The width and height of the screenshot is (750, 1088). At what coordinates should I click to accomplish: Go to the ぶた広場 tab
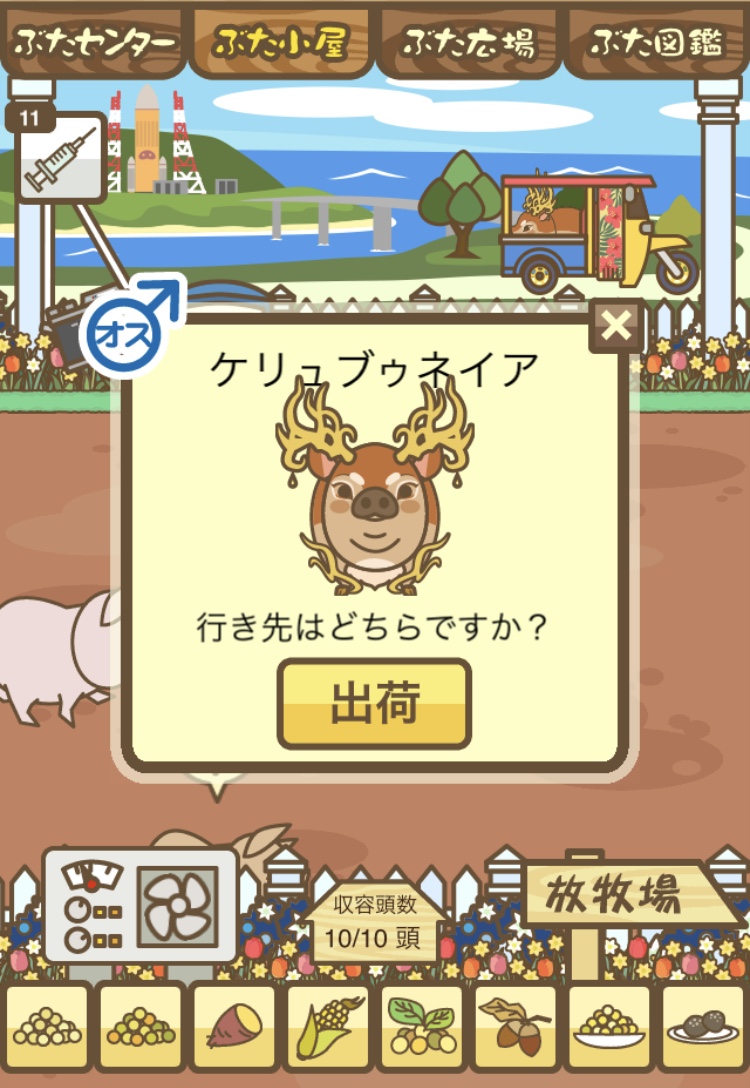469,43
